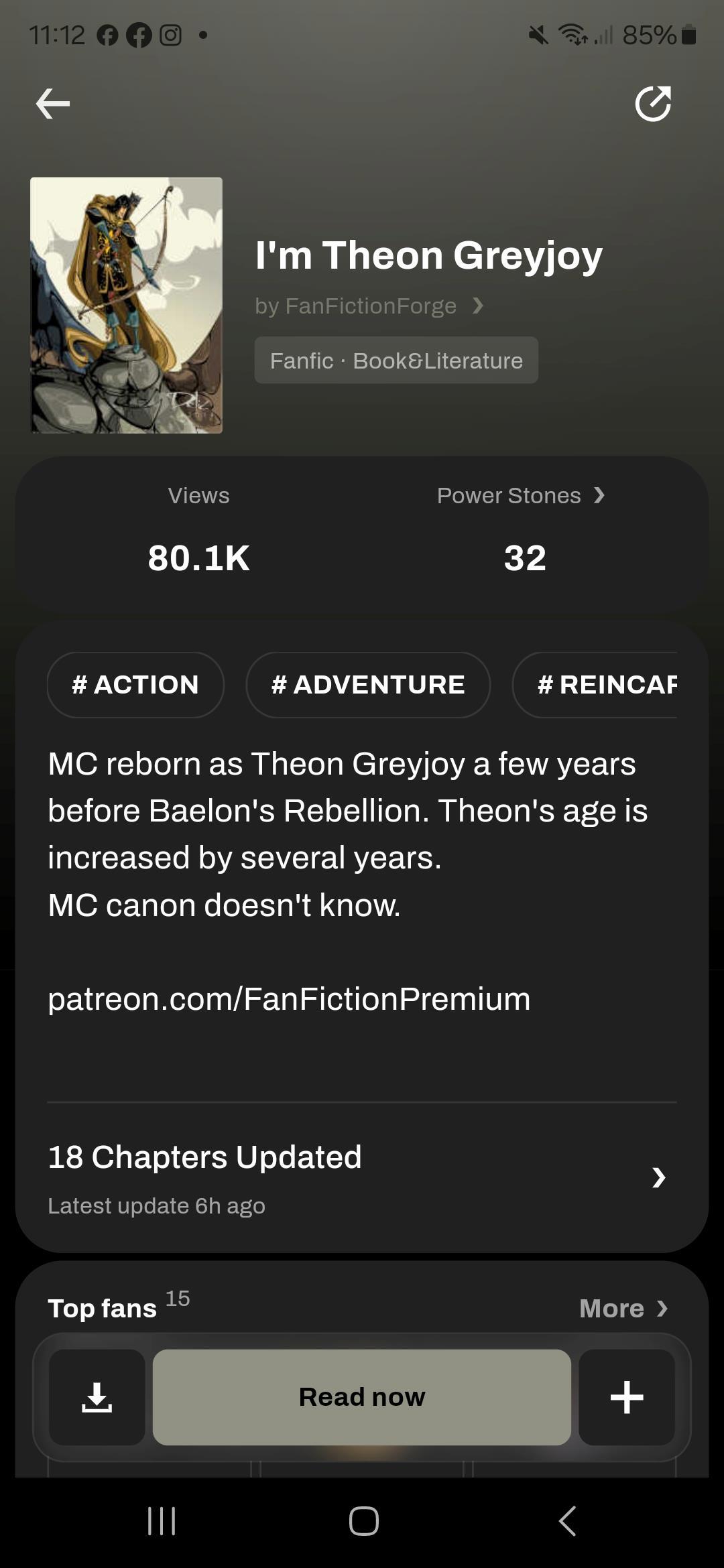Open recent apps from navigation bar
Image resolution: width=724 pixels, height=1568 pixels.
pyautogui.click(x=162, y=1521)
